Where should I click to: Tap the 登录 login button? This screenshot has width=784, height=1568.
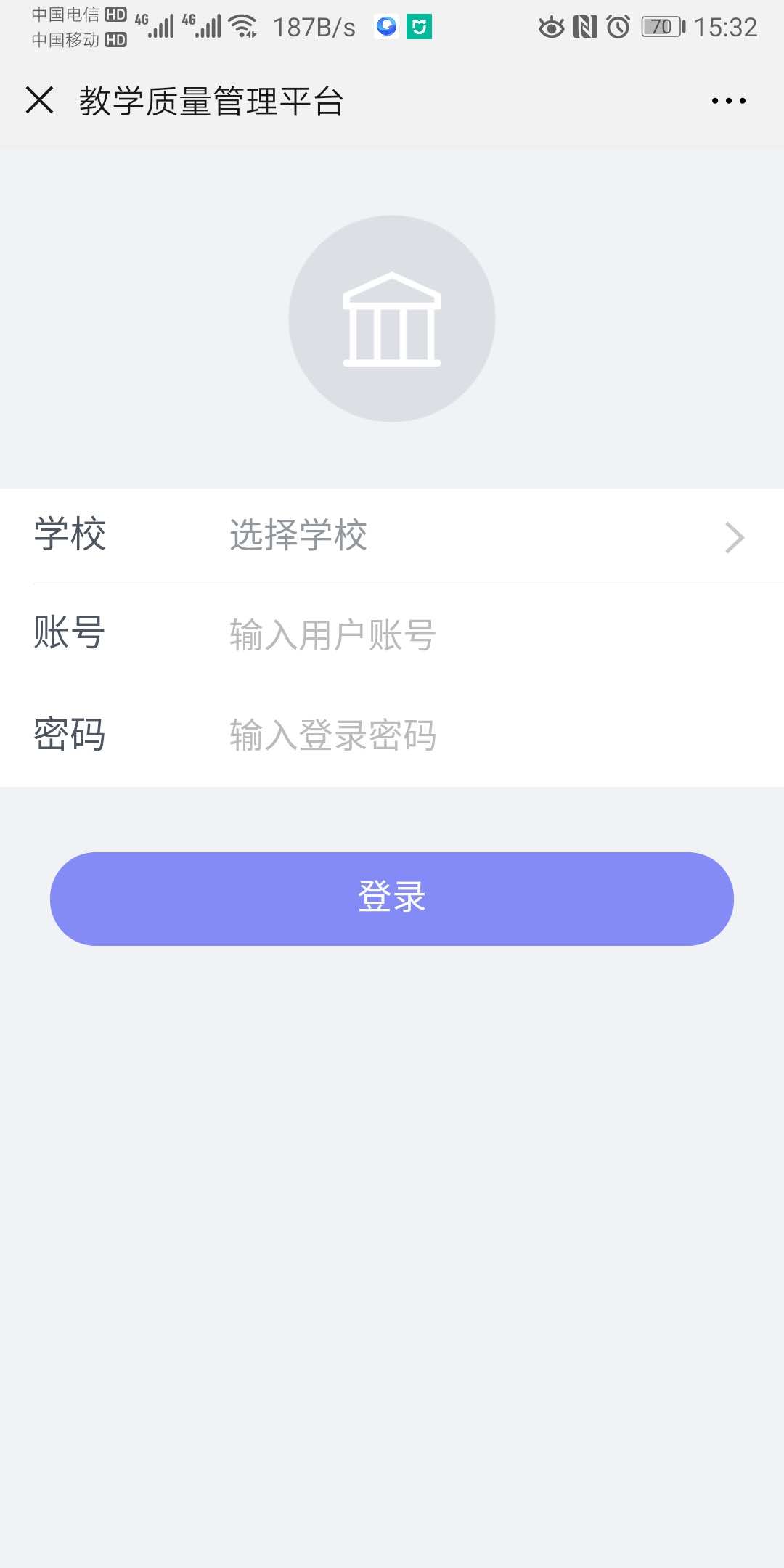(392, 899)
